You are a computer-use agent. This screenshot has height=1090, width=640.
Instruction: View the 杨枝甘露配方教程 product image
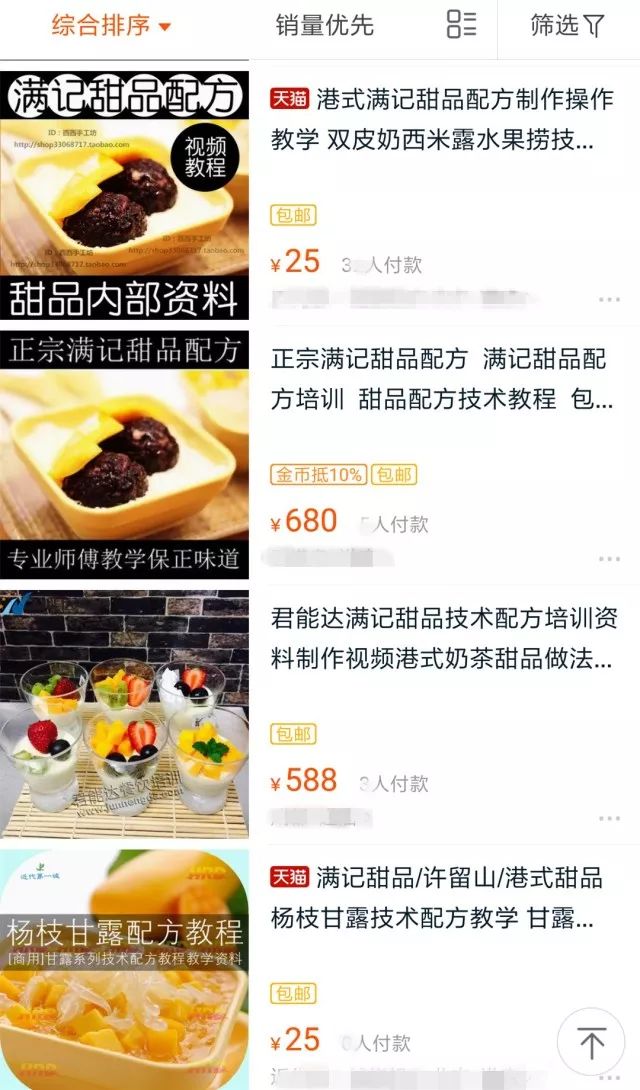coord(124,968)
